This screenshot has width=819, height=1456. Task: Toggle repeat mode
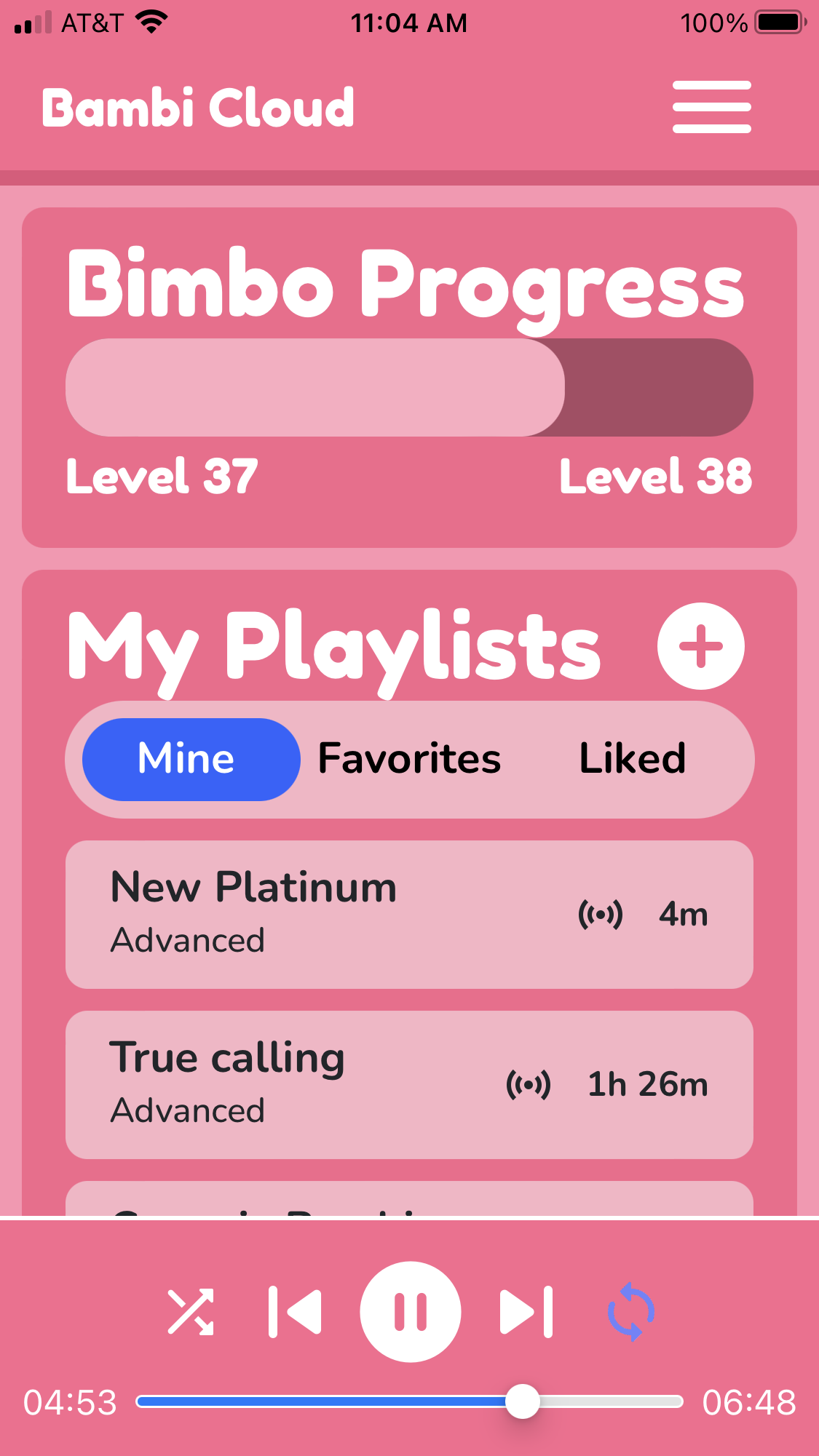tap(630, 1312)
